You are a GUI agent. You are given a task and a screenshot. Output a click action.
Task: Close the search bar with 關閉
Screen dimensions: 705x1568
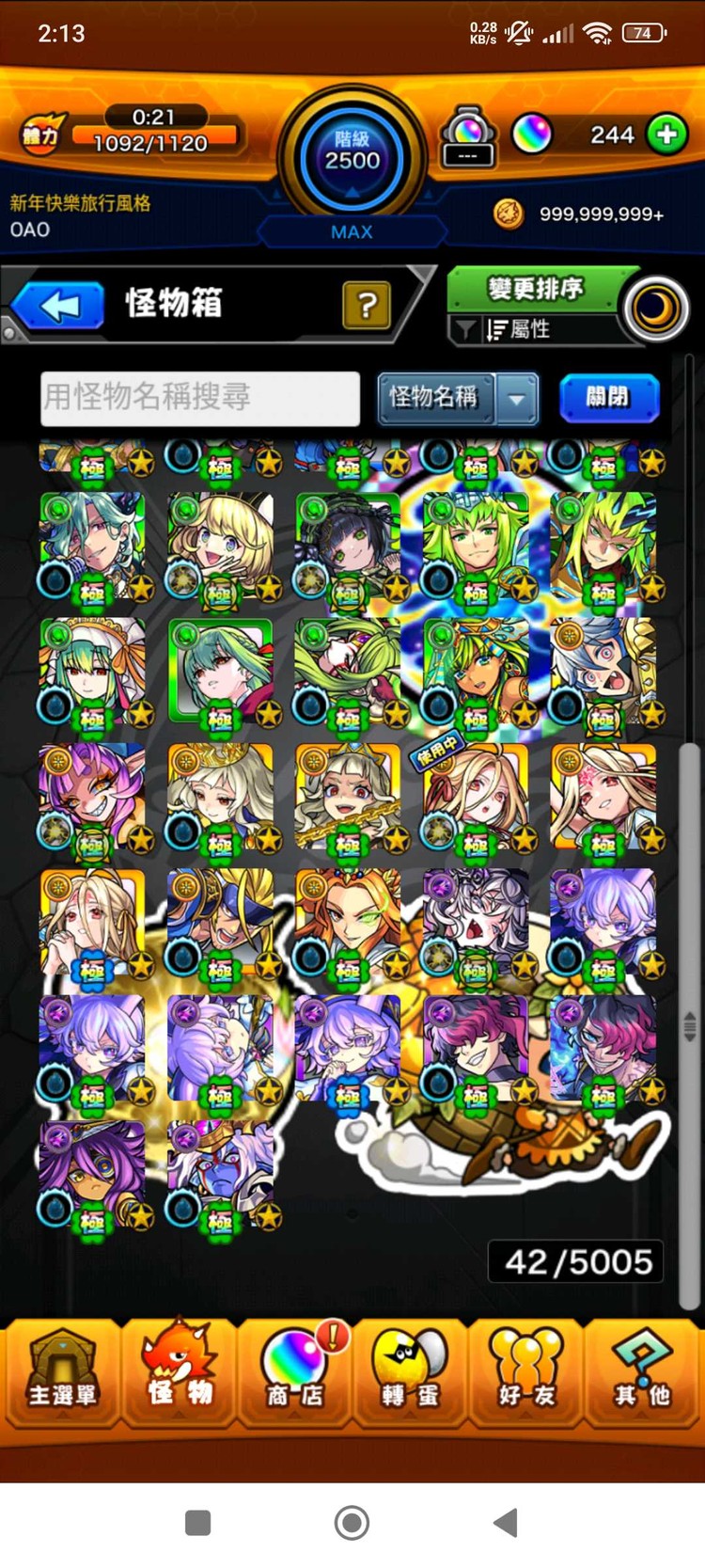point(608,397)
